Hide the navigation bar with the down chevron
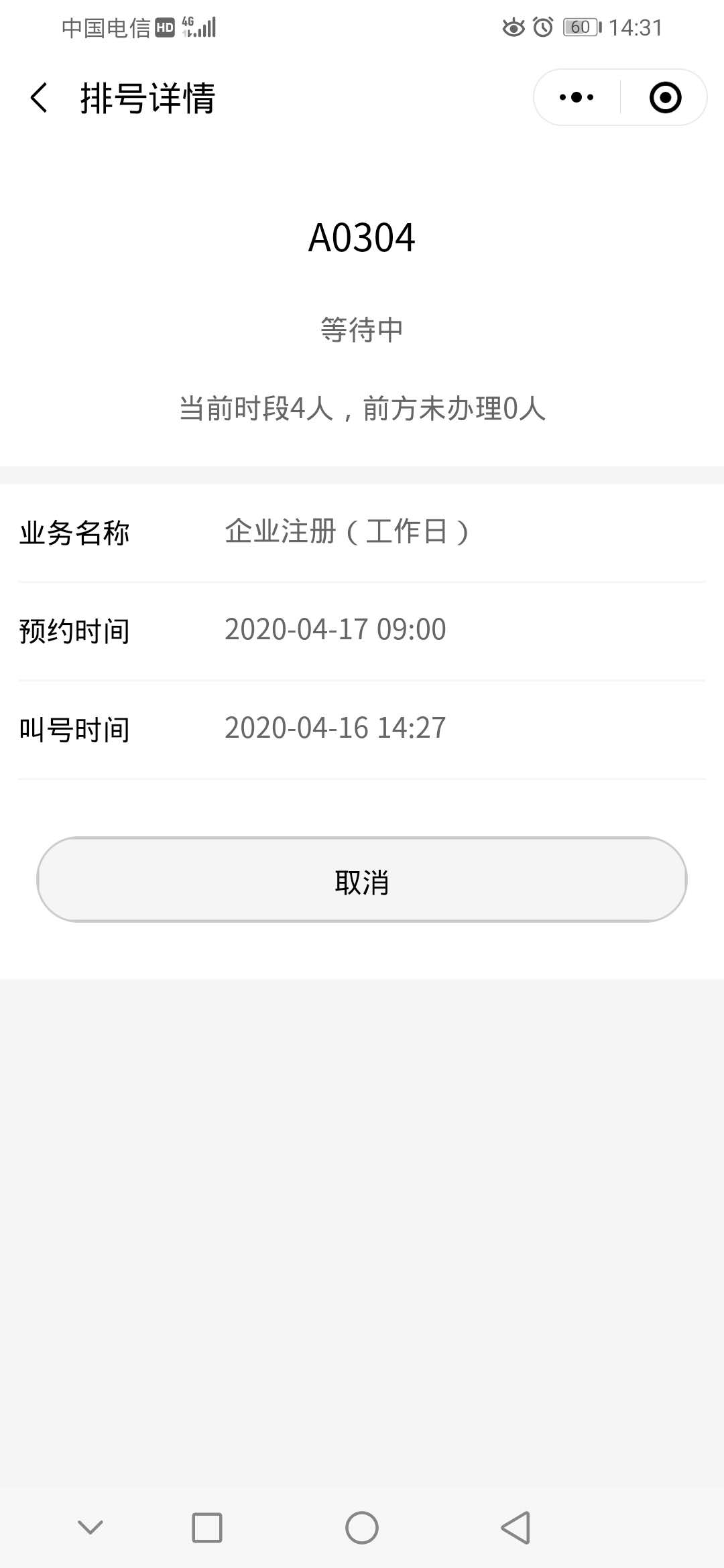The image size is (724, 1568). 90,1528
